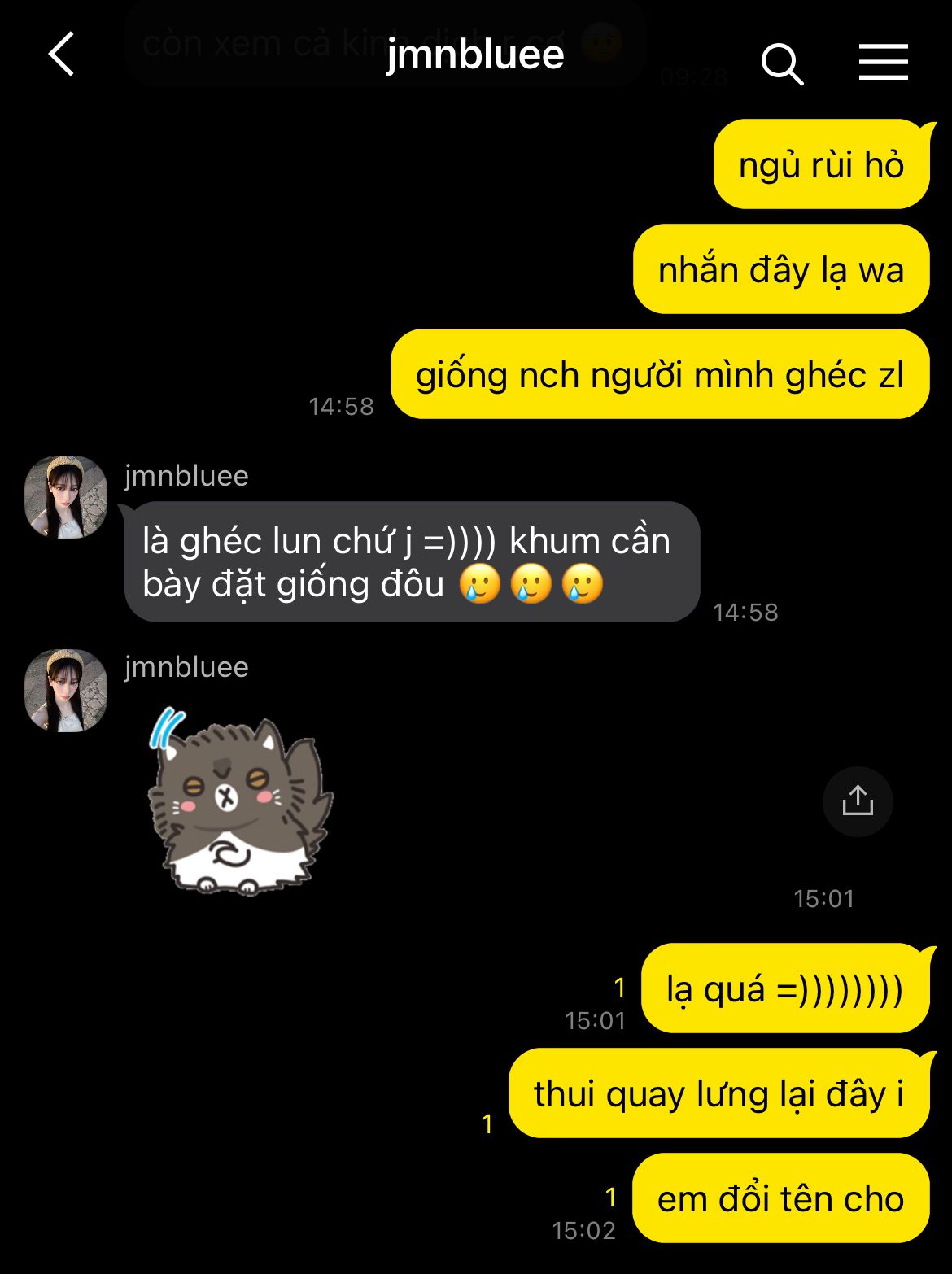The image size is (952, 1274).
Task: Open jmnbluee's avatar above the cat sticker
Action: [x=66, y=690]
